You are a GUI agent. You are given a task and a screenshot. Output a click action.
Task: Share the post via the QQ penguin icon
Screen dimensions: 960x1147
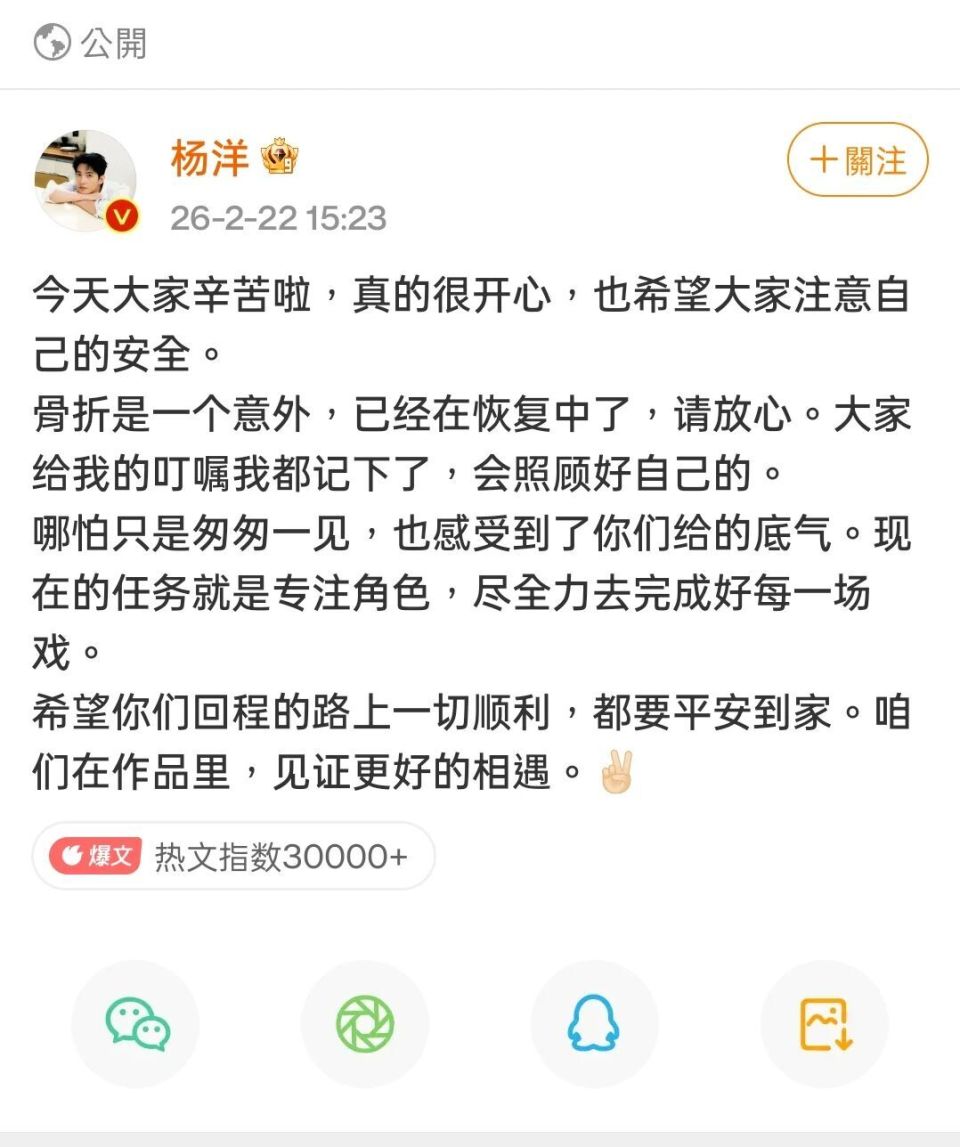(x=594, y=1023)
